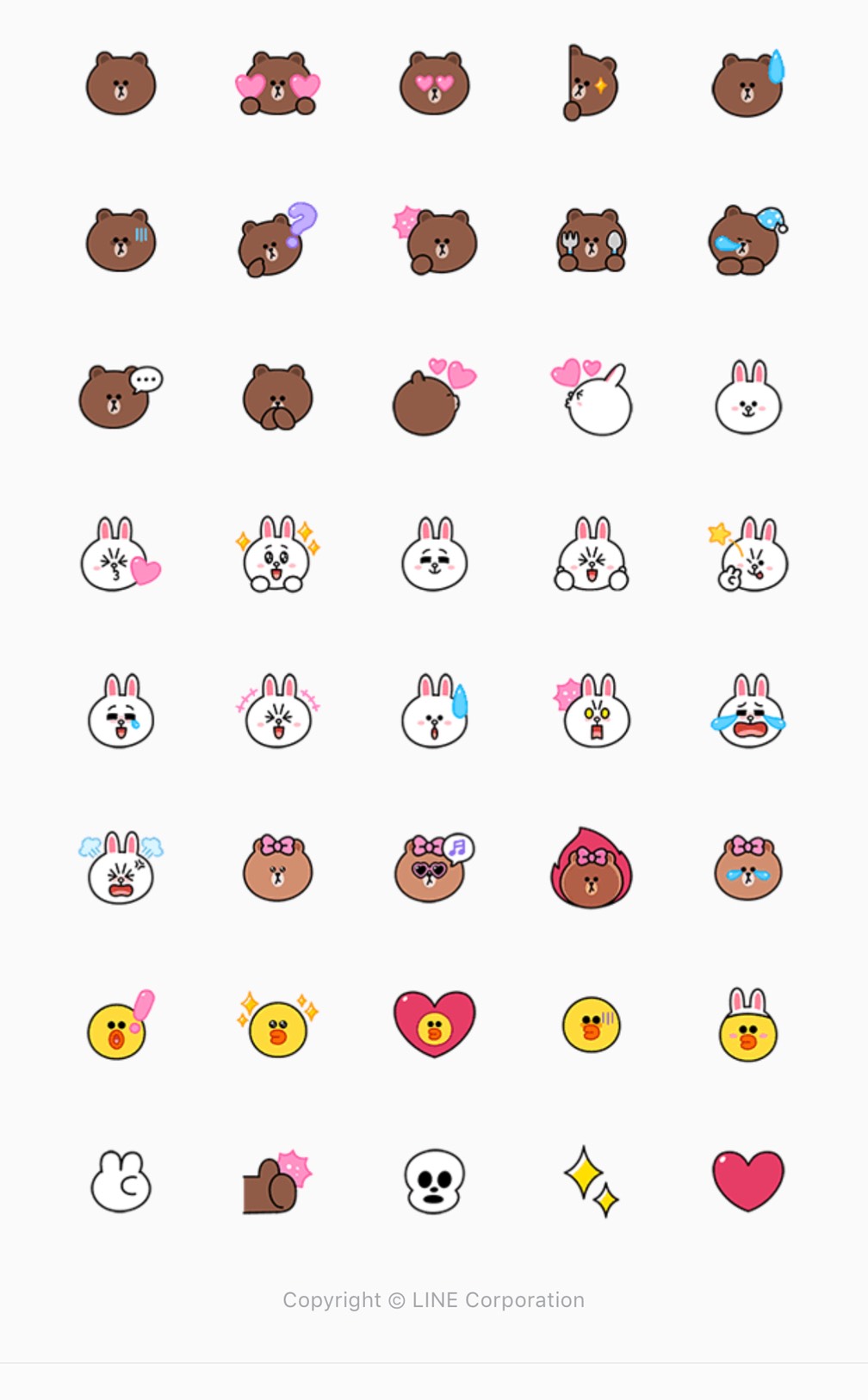The height and width of the screenshot is (1400, 868).
Task: Choose the bear with speech bubble emoji
Action: (121, 397)
